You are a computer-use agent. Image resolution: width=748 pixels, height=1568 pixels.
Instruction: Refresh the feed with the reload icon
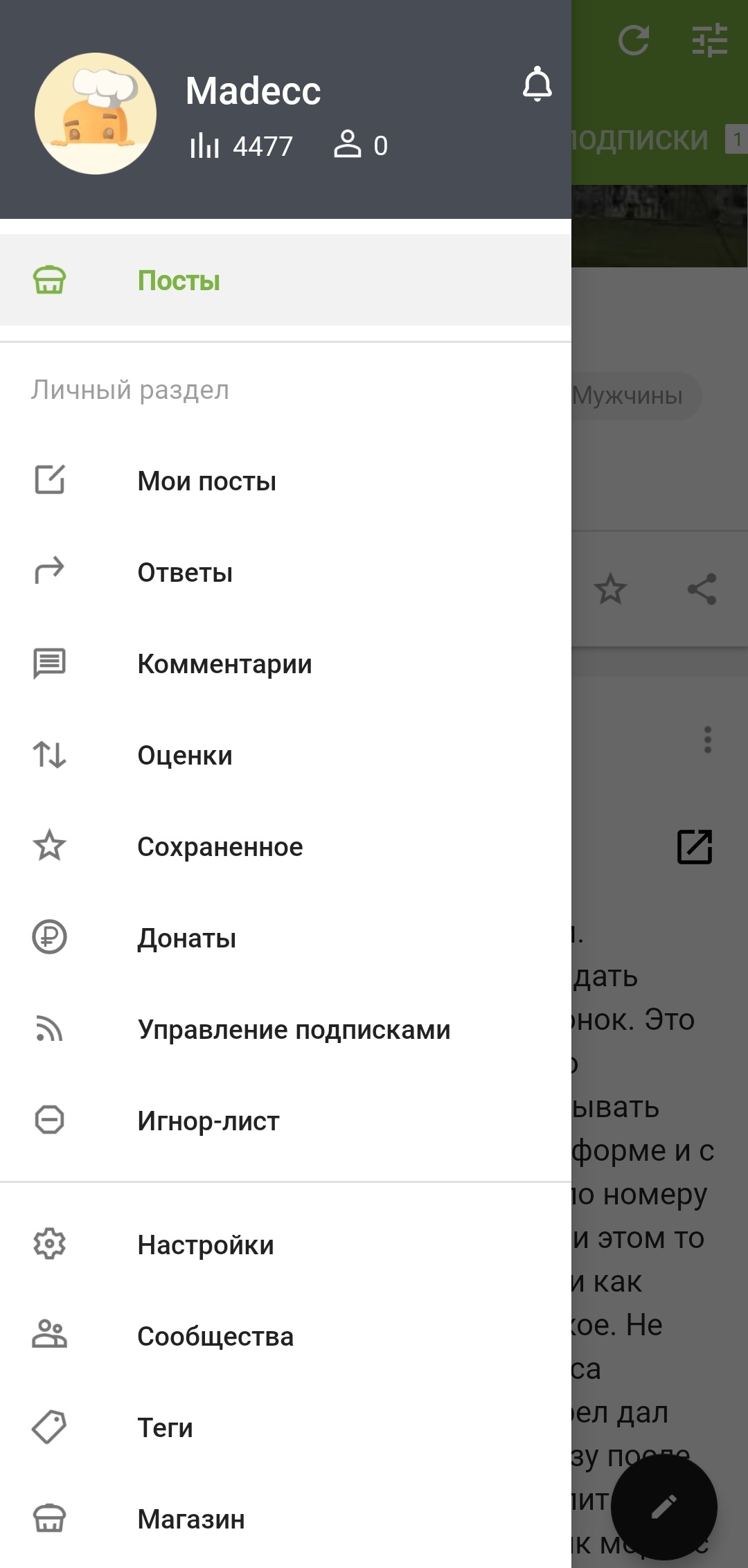tap(634, 40)
